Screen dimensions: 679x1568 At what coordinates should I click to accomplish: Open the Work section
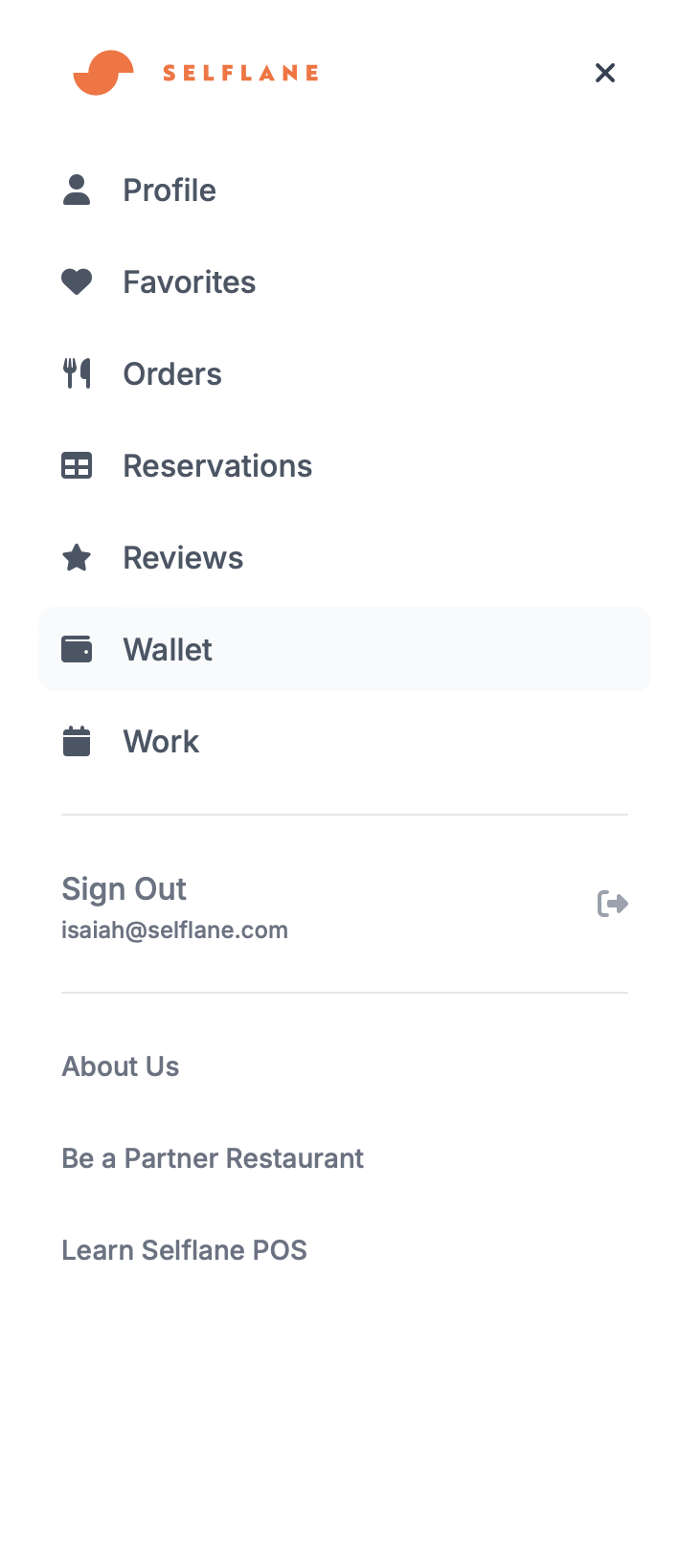pos(161,742)
